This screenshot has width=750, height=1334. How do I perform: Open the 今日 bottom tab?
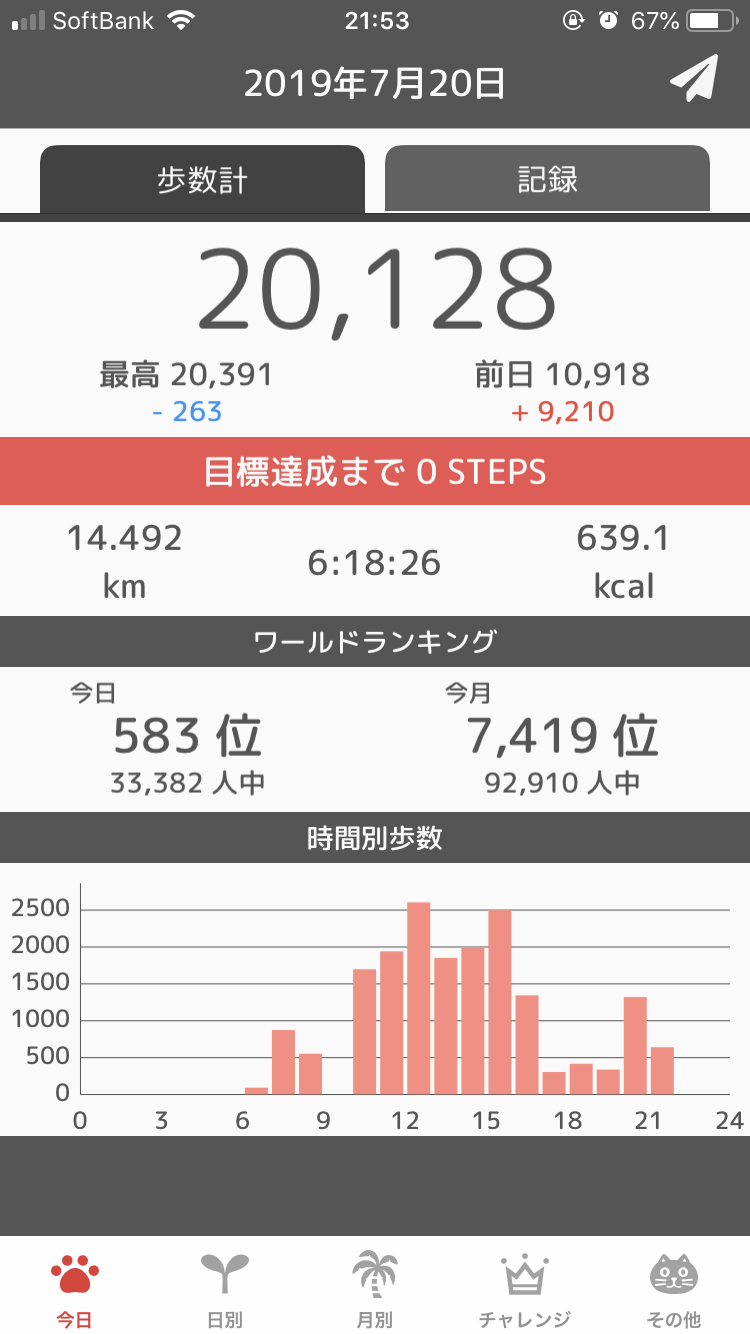tap(75, 1289)
